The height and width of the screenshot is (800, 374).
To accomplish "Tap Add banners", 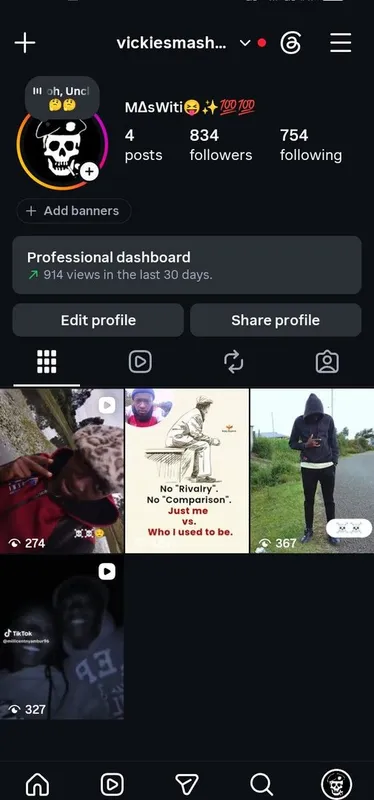I will (73, 211).
